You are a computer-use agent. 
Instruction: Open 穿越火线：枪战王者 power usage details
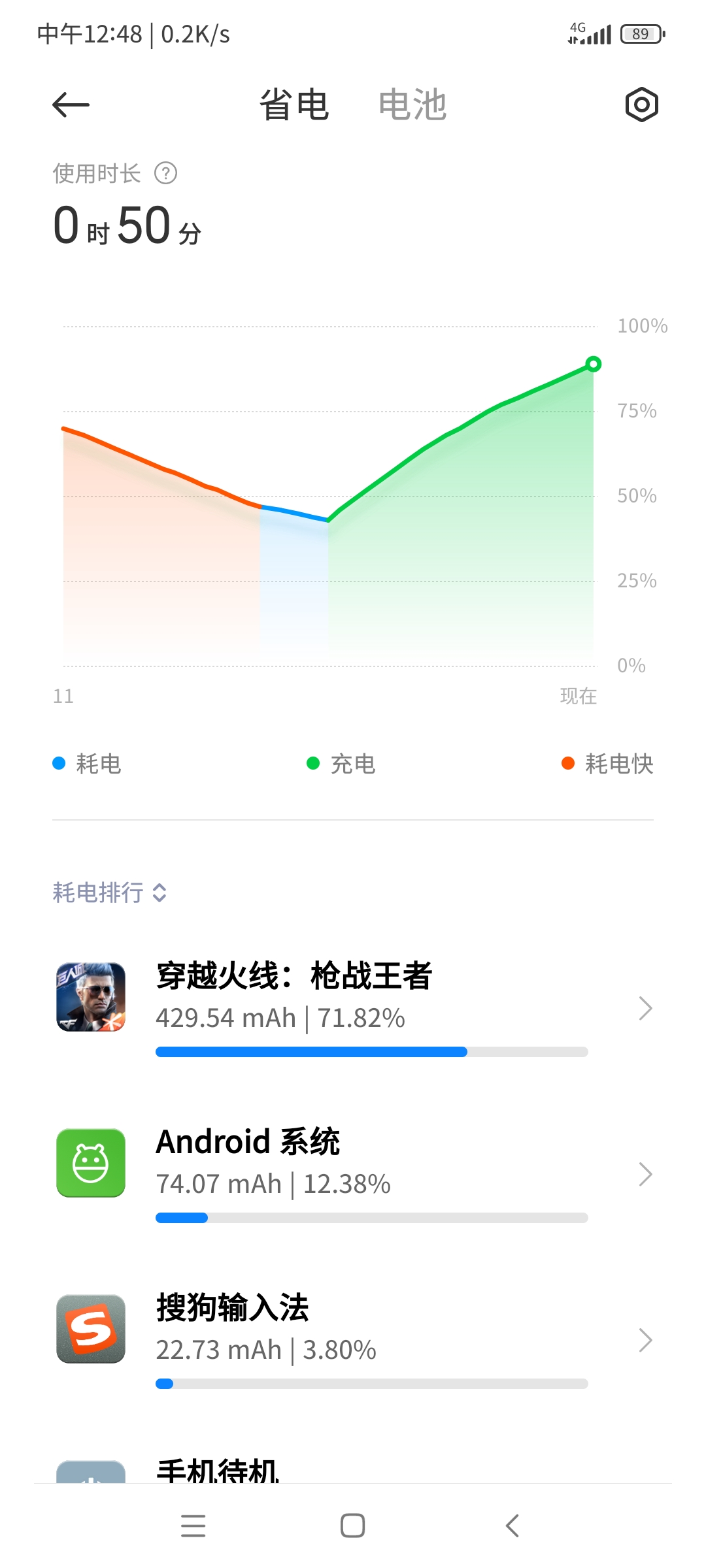pos(353,1008)
